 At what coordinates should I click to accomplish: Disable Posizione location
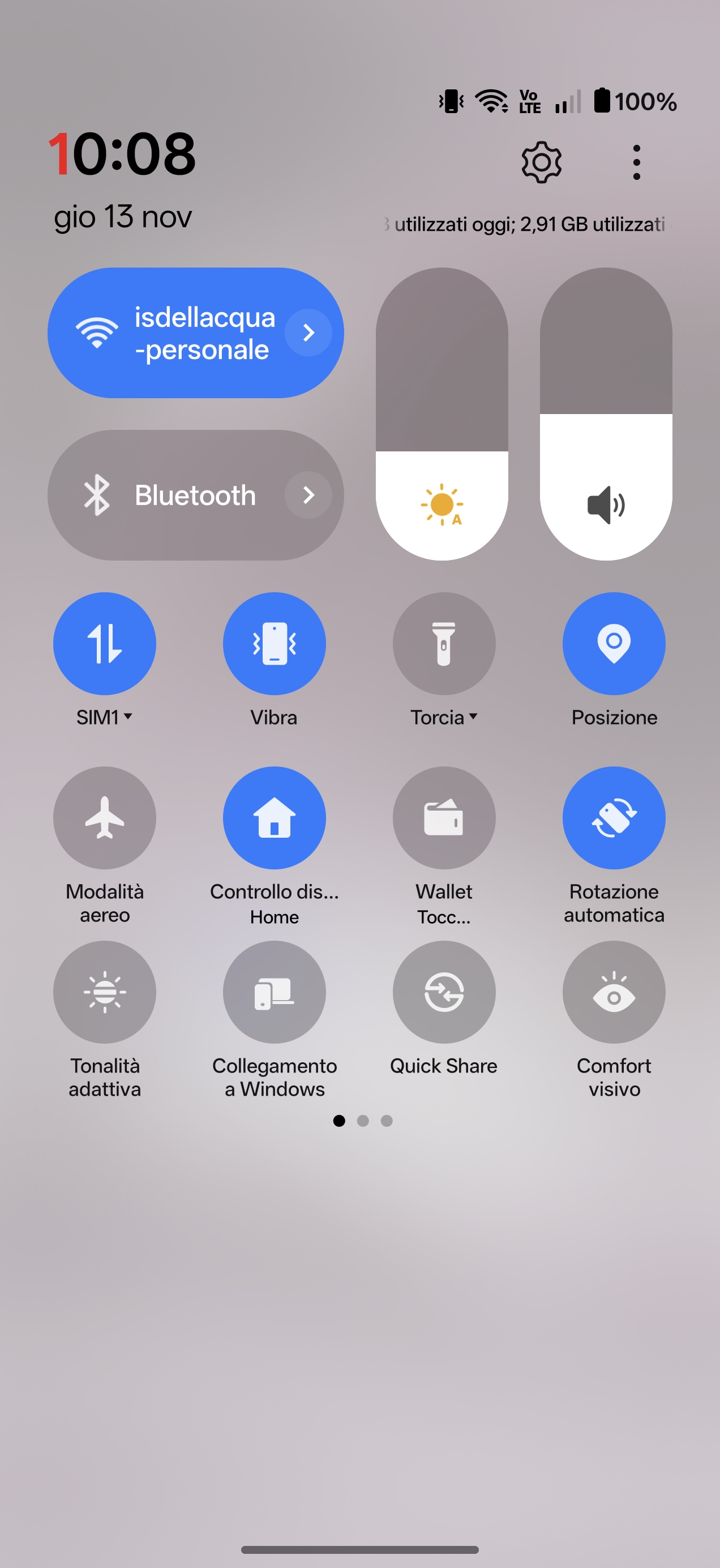(614, 643)
